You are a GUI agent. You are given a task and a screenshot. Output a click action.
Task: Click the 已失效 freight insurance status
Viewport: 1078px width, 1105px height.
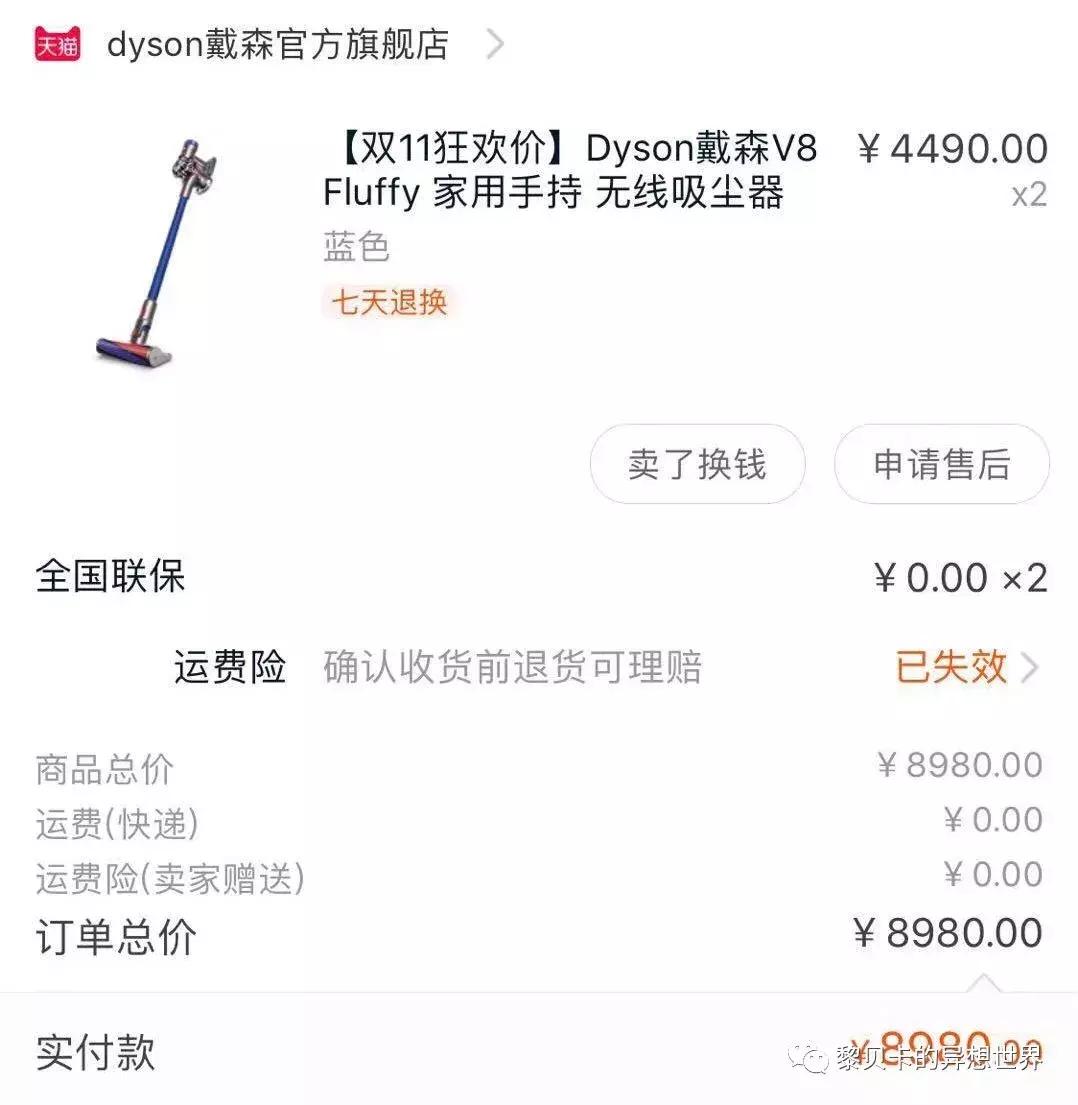[951, 666]
